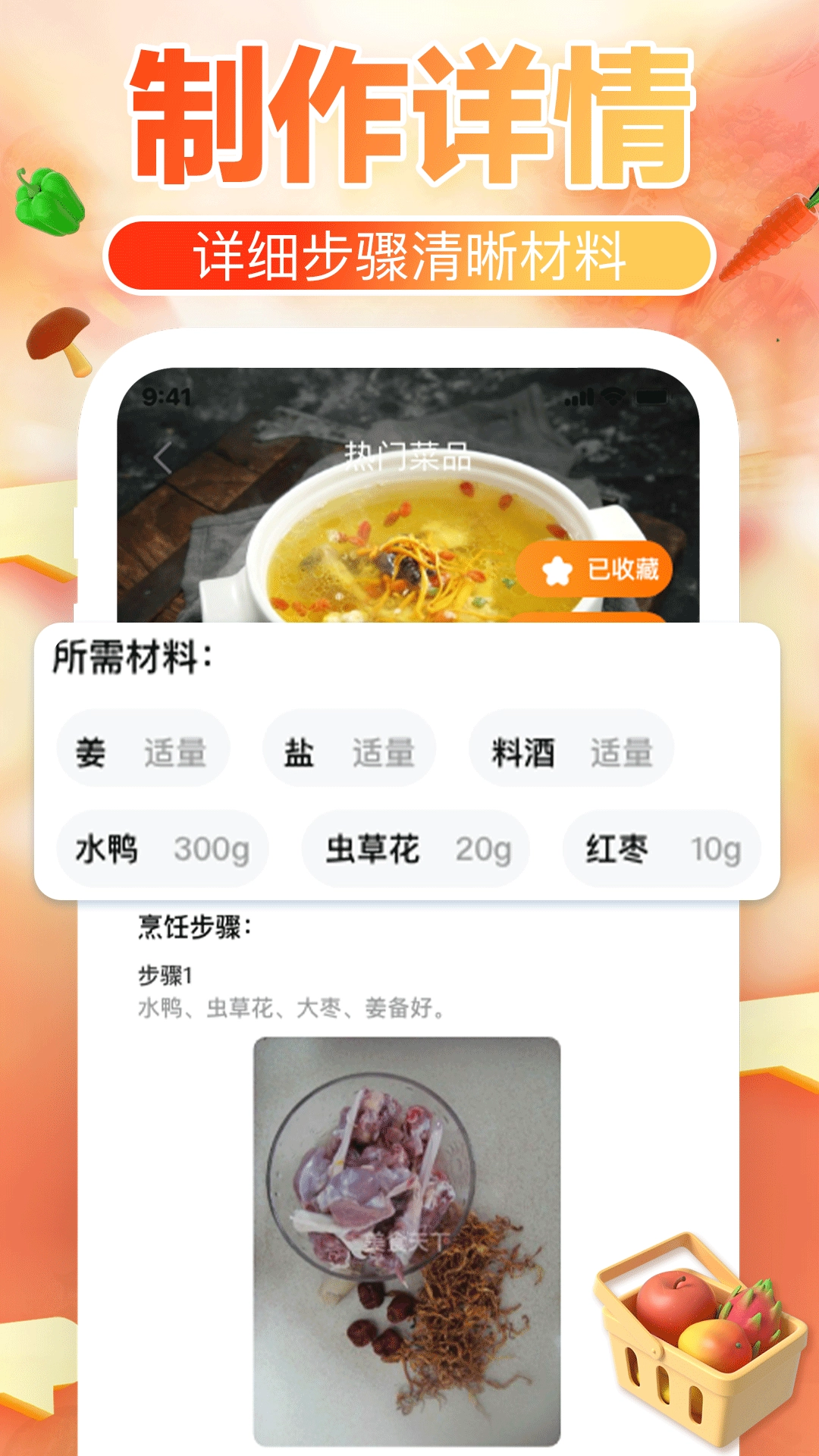Select the 料酒 适量 chip
The image size is (819, 1456).
pyautogui.click(x=574, y=747)
